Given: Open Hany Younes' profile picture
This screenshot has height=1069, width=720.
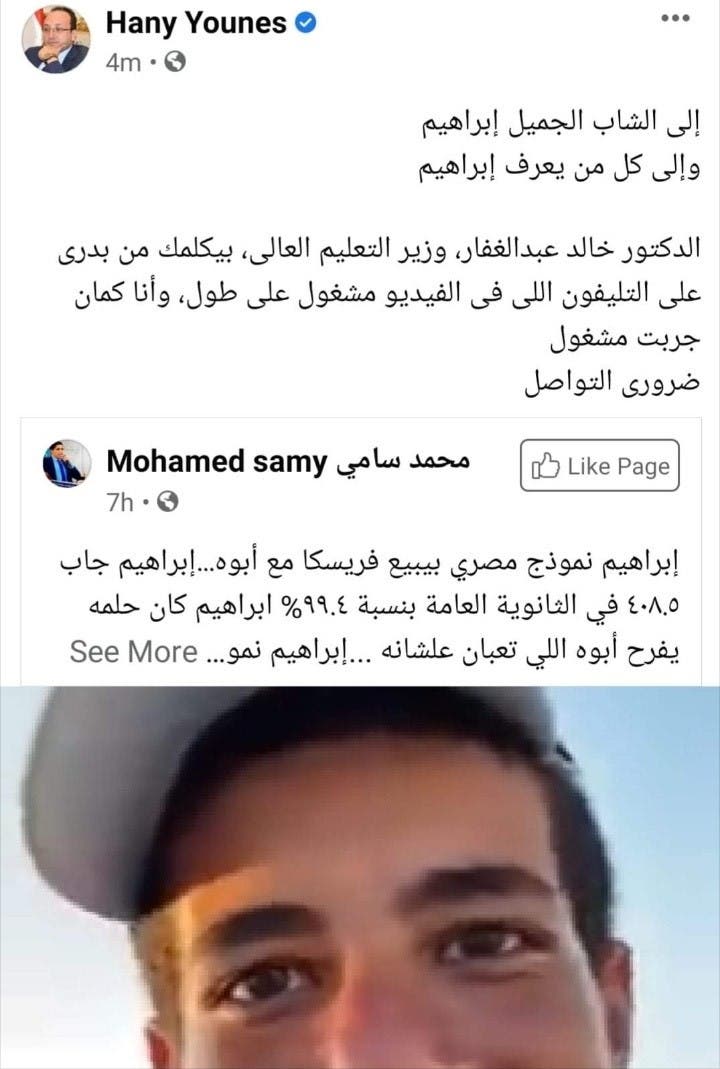Looking at the screenshot, I should pos(57,38).
